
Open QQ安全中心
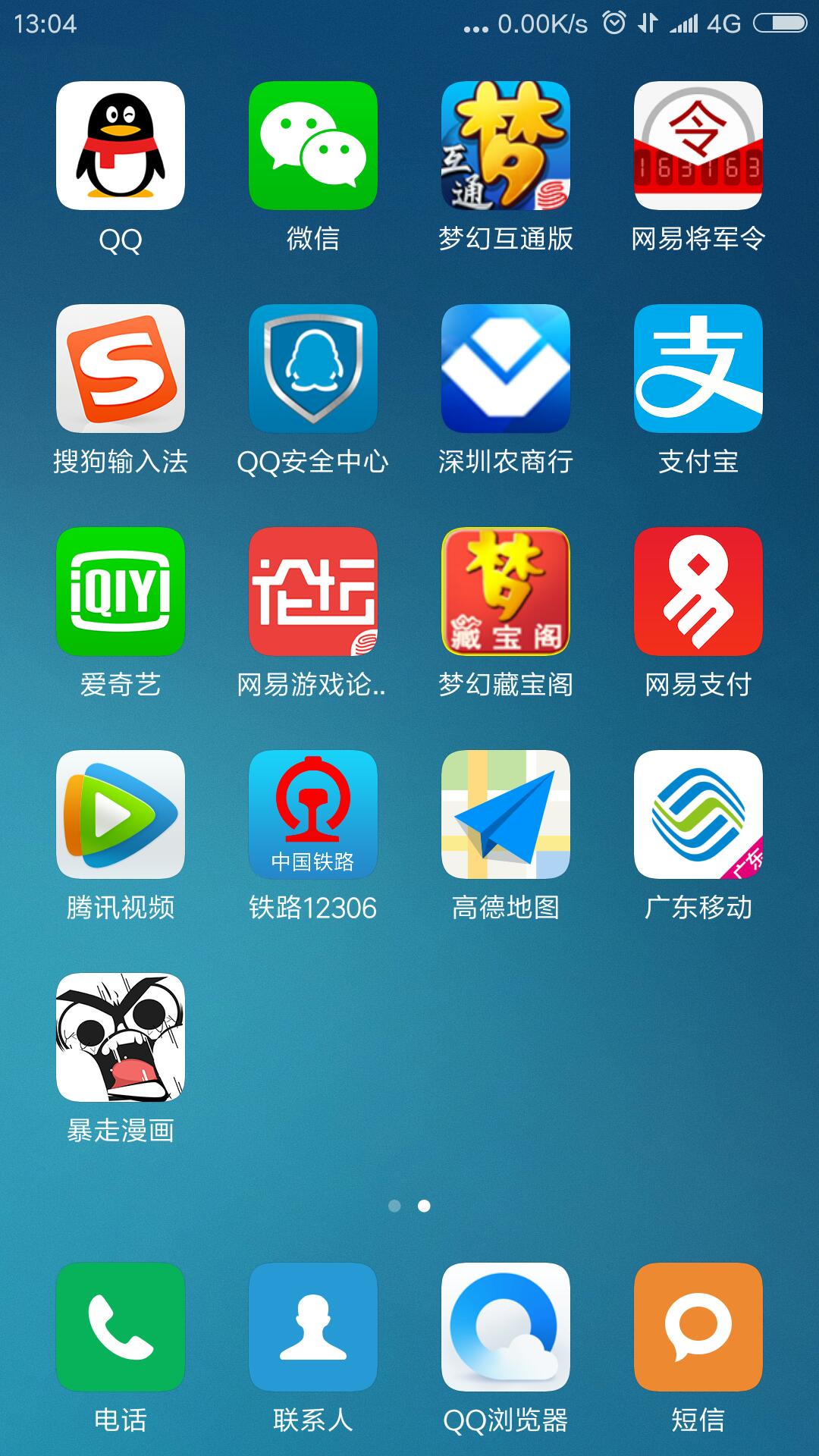click(313, 369)
